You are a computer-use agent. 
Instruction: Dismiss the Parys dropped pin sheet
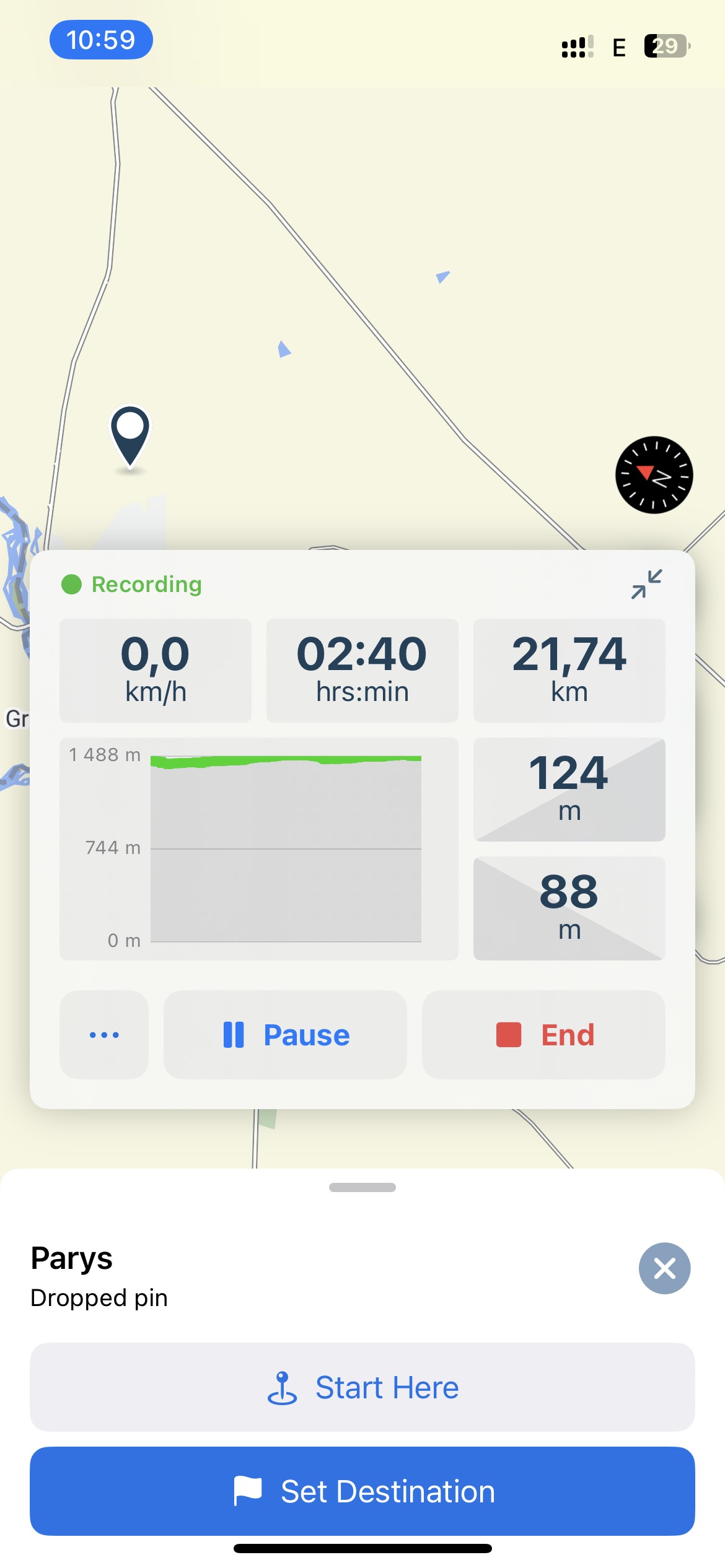[664, 1268]
